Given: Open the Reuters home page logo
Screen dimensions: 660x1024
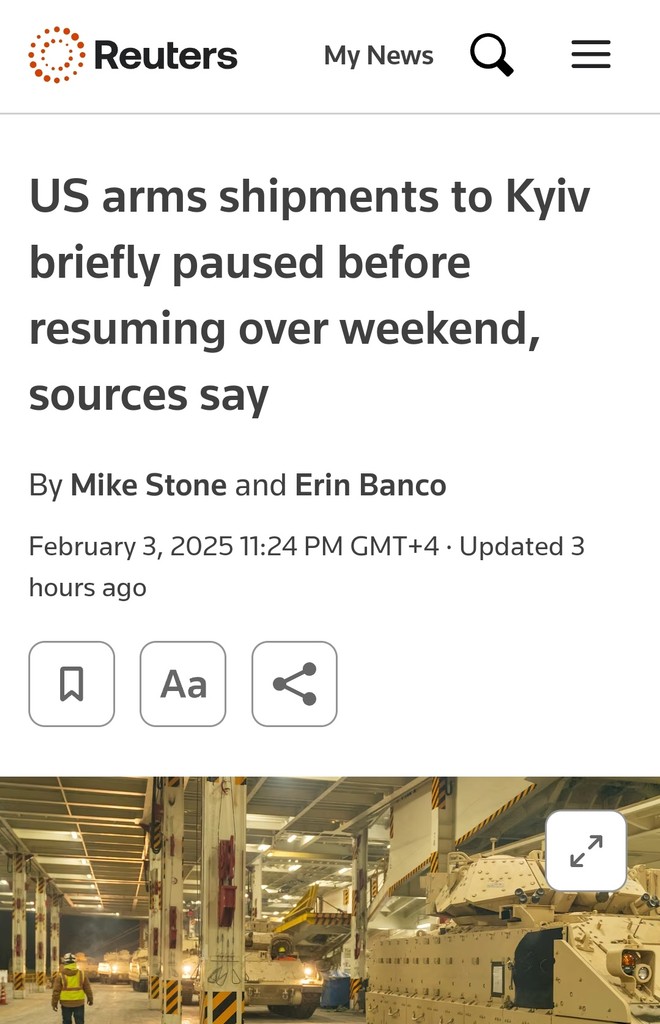Looking at the screenshot, I should point(133,54).
